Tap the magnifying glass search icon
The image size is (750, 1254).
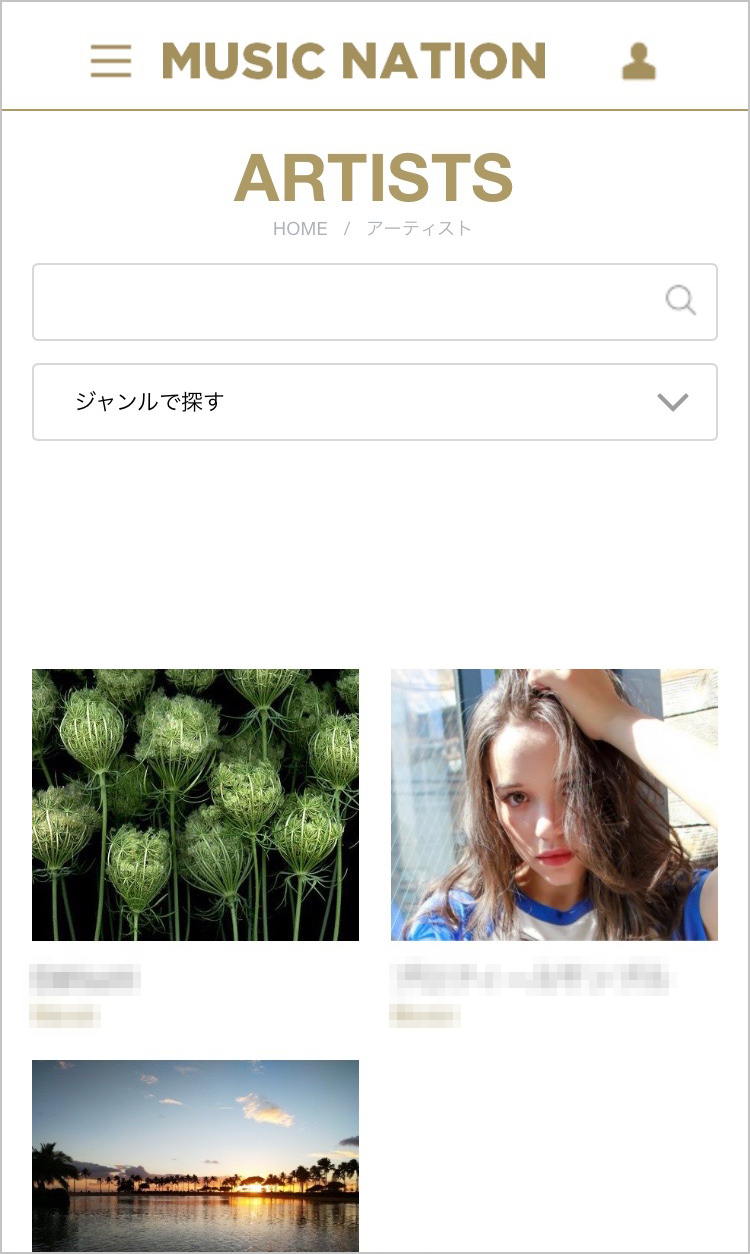pyautogui.click(x=680, y=301)
